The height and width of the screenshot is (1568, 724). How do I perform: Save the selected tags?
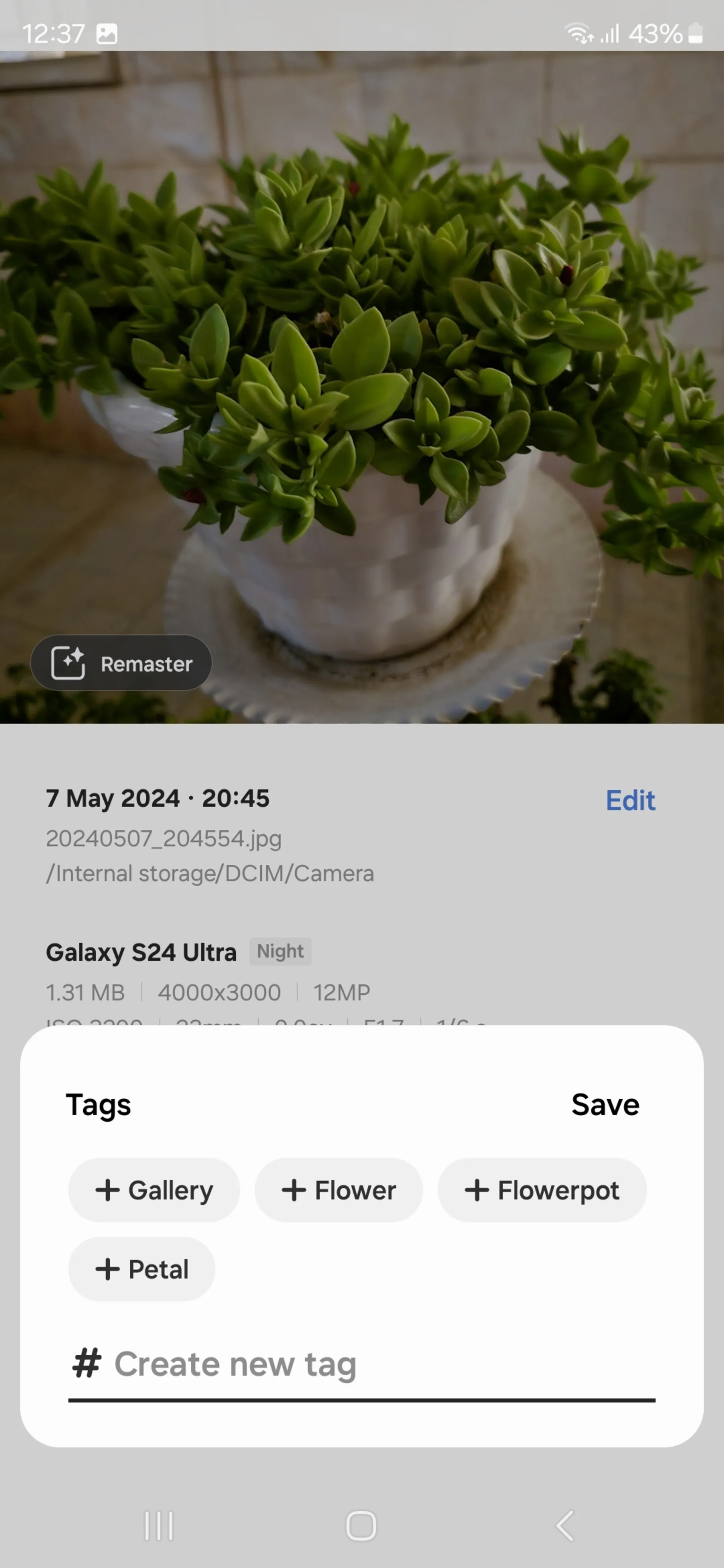(604, 1104)
